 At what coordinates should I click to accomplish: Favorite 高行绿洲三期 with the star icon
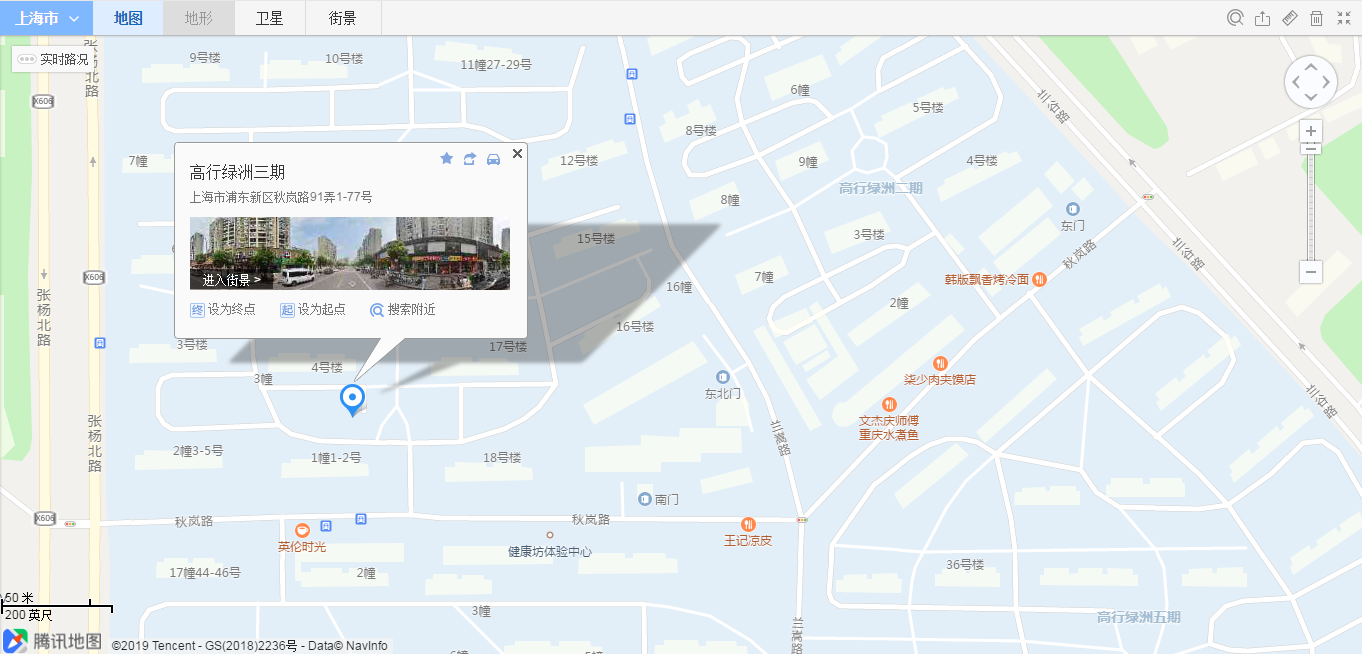click(446, 159)
